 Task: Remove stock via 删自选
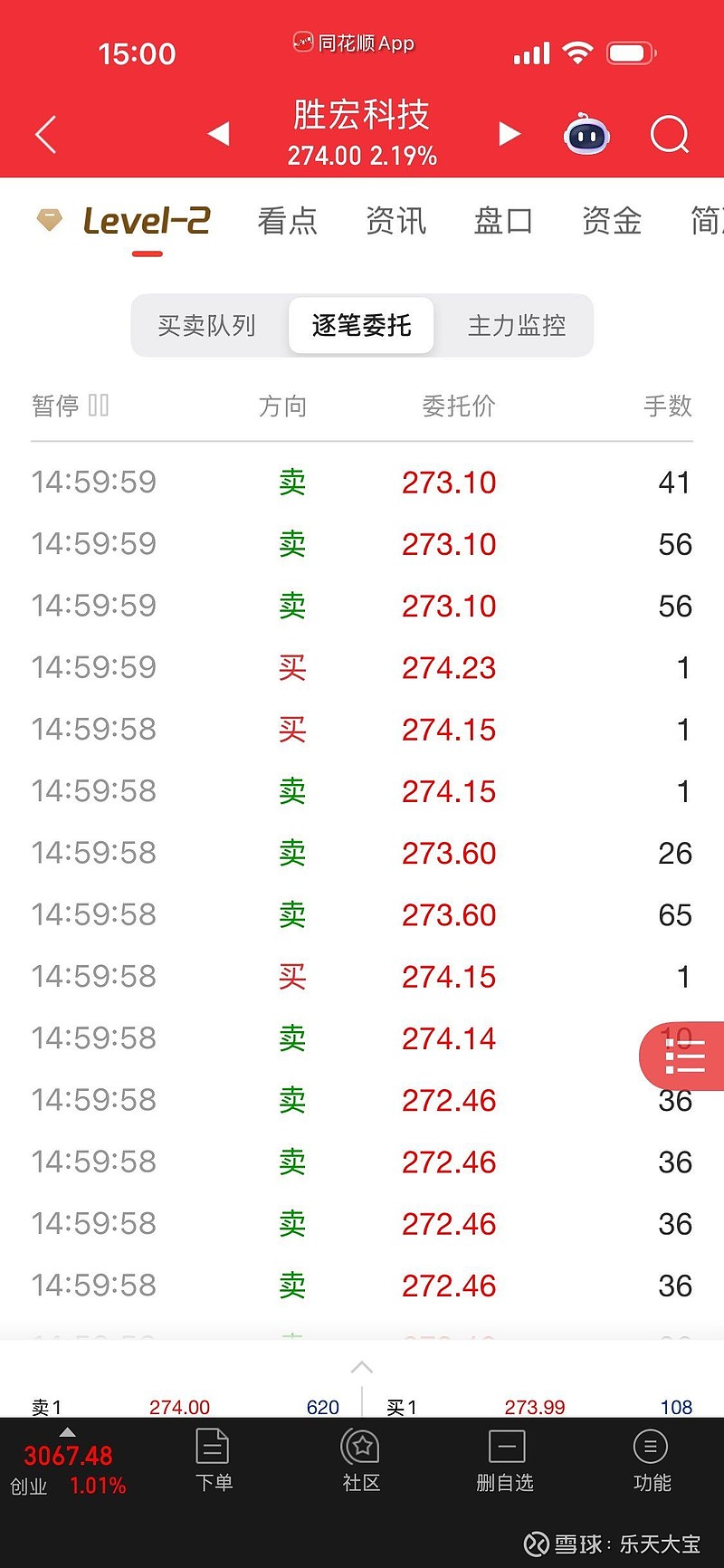click(x=505, y=1459)
